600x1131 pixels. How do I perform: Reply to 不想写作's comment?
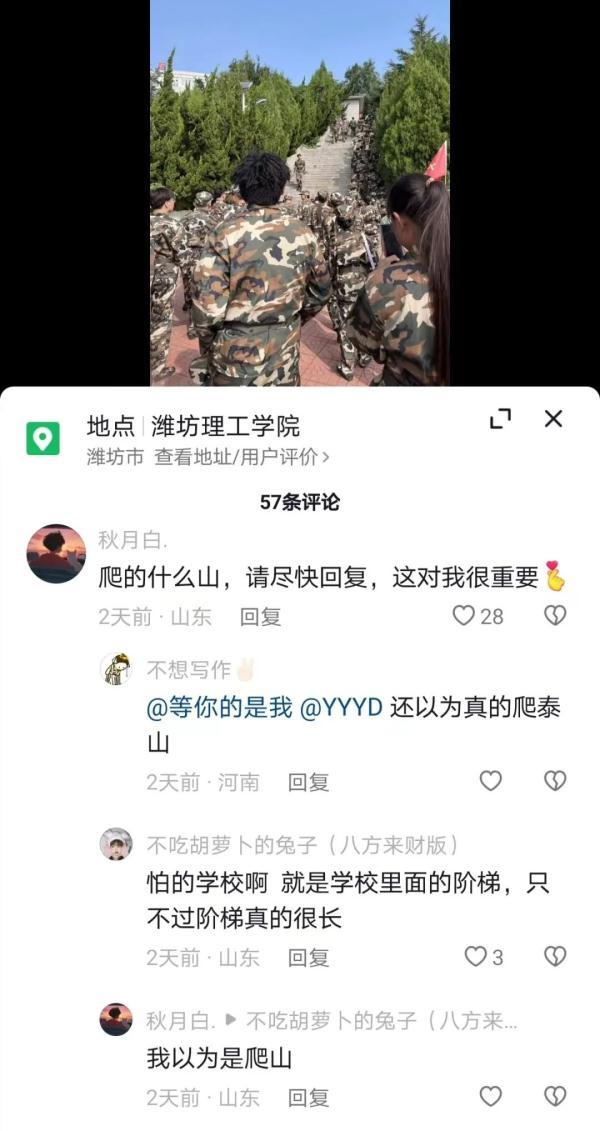pos(308,782)
